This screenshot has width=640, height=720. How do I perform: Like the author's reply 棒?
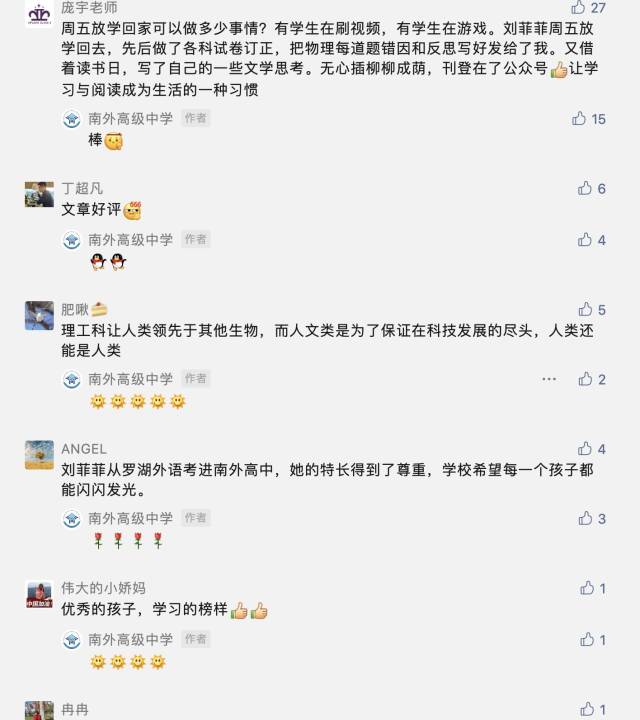tap(579, 118)
